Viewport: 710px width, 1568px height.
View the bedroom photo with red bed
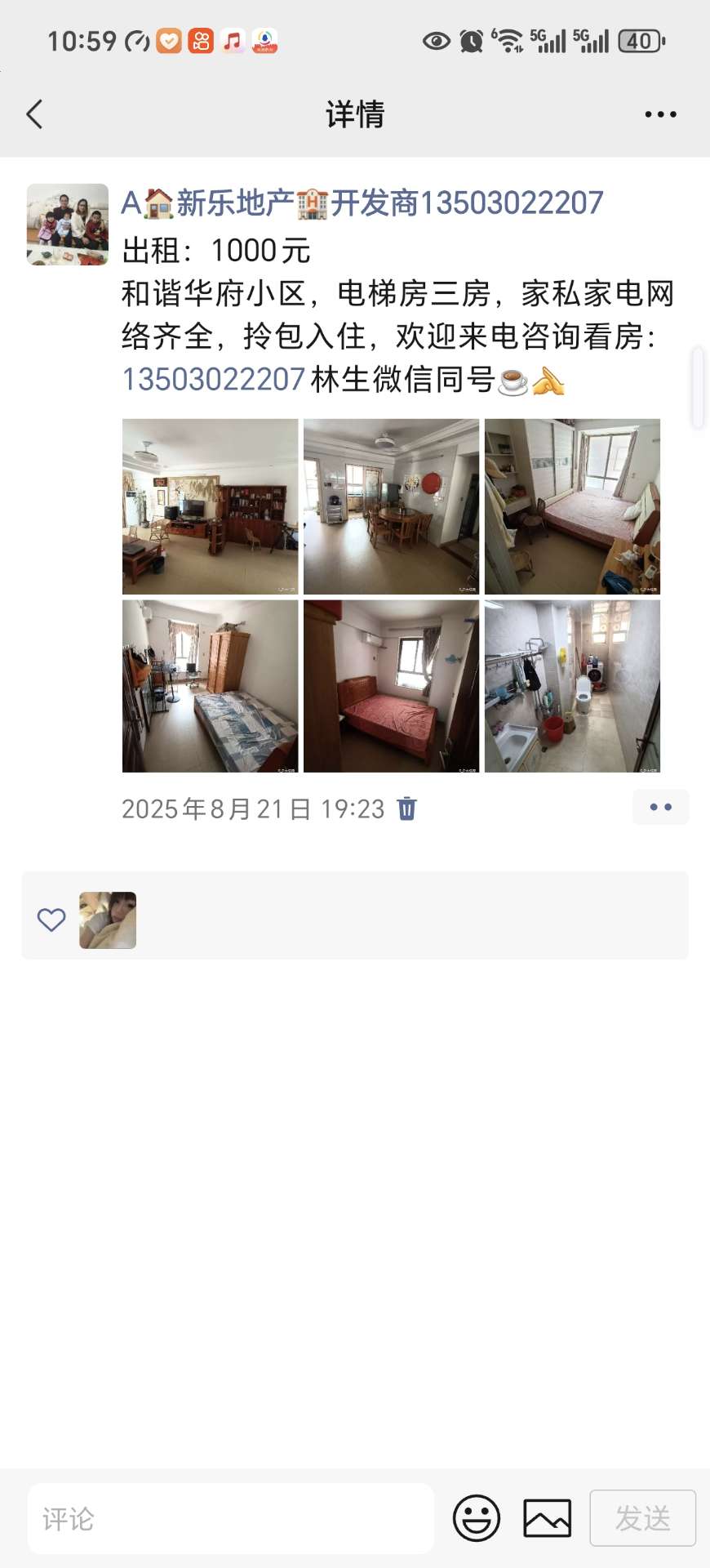391,686
